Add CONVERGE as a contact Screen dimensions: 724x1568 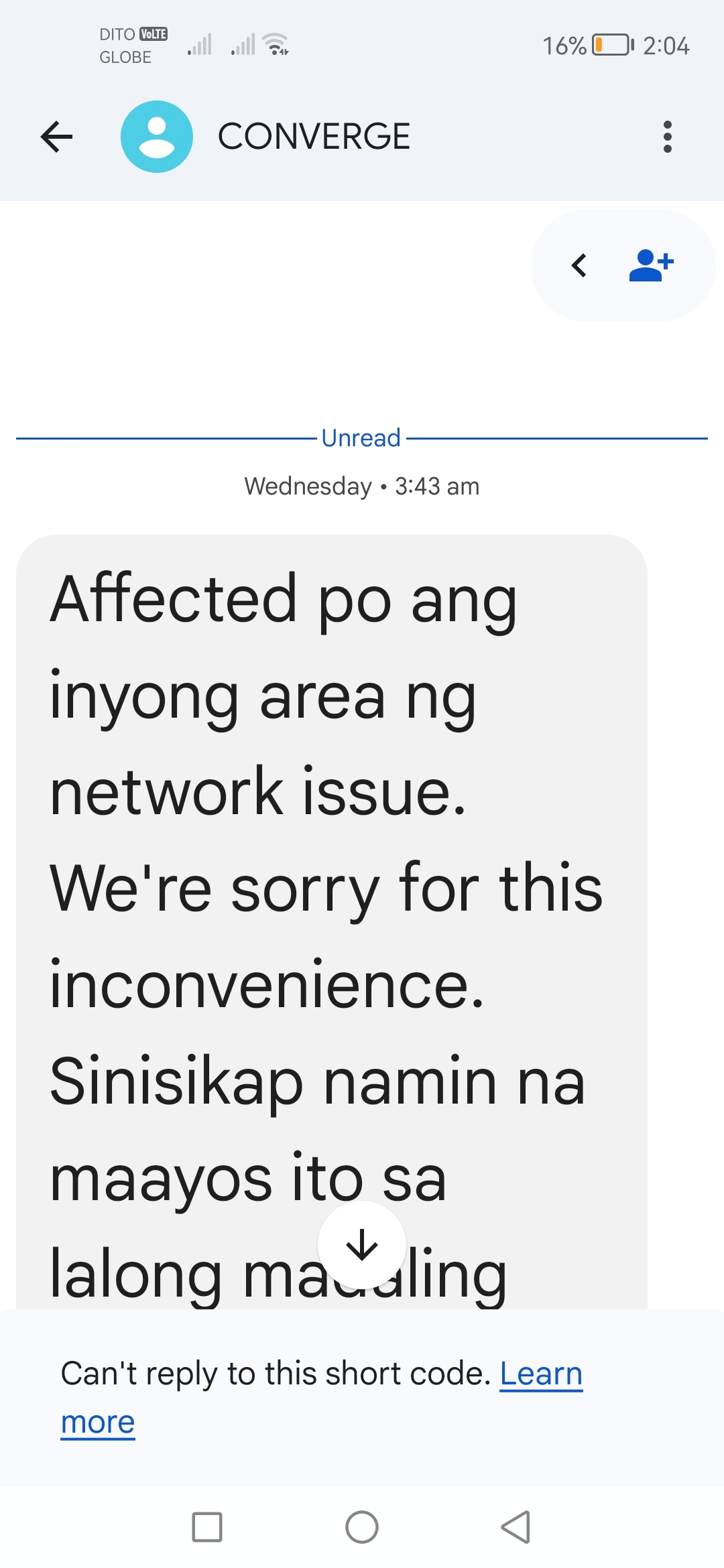[x=651, y=265]
